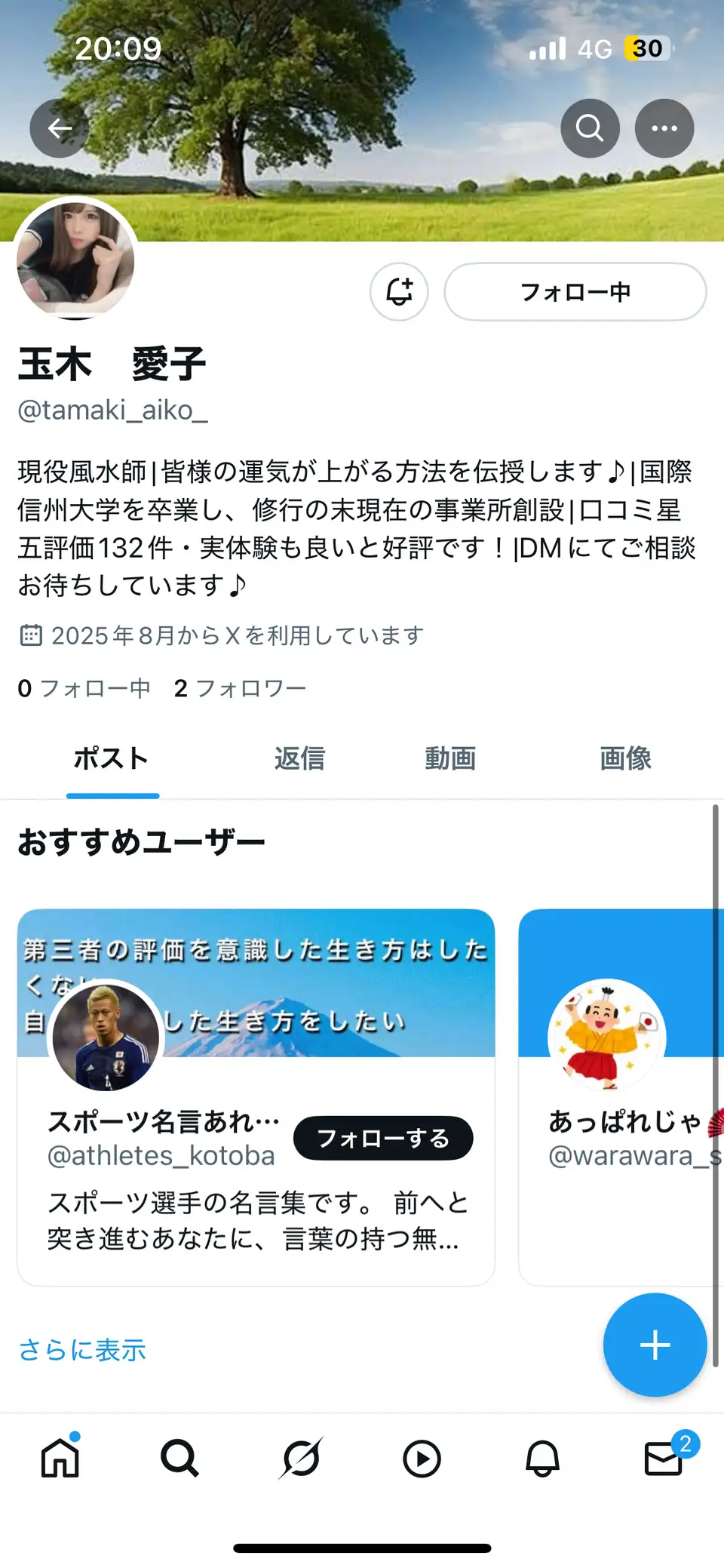Compose a new post with plus button
The height and width of the screenshot is (1568, 724).
pyautogui.click(x=655, y=1345)
